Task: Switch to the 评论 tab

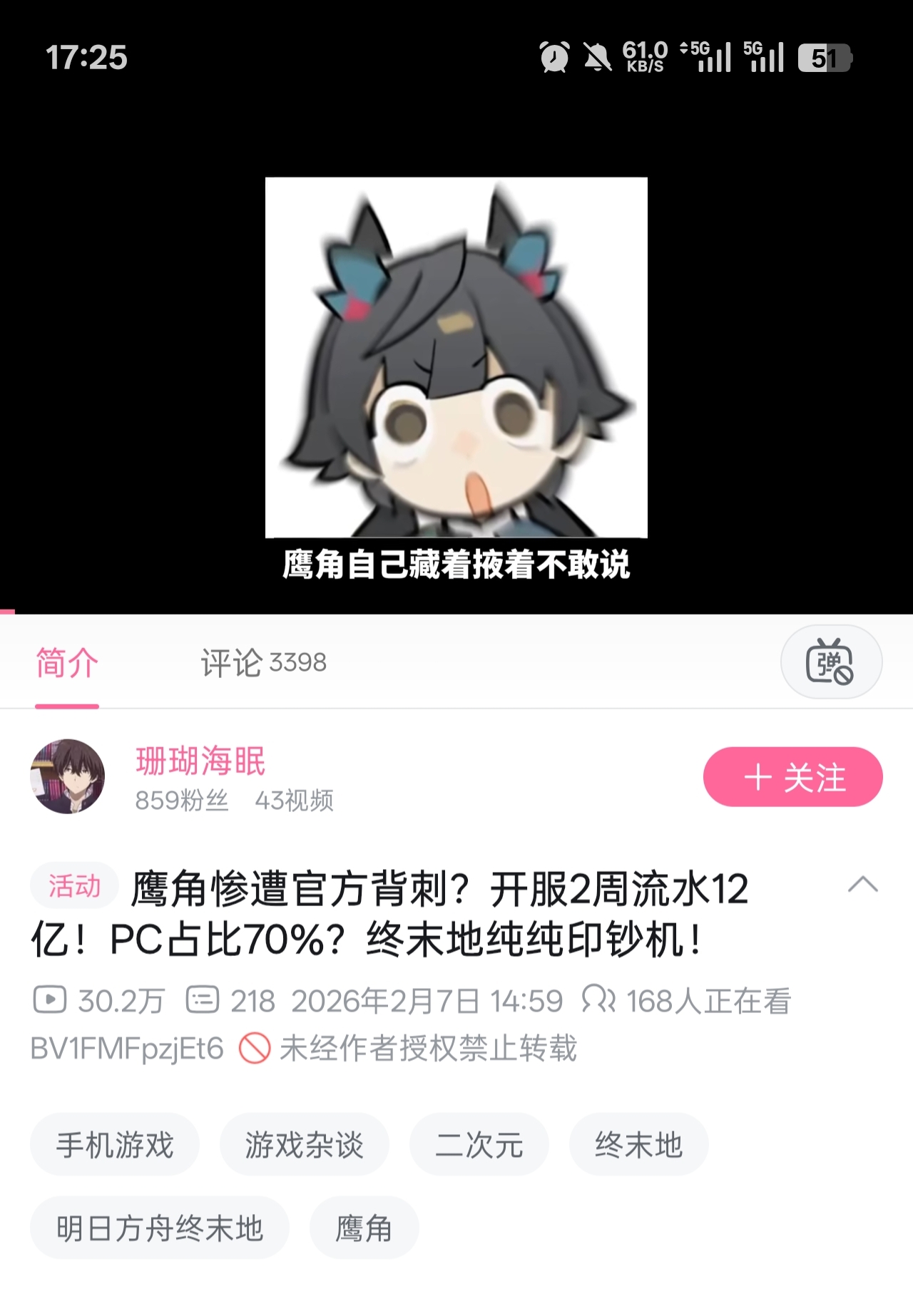Action: coord(263,662)
